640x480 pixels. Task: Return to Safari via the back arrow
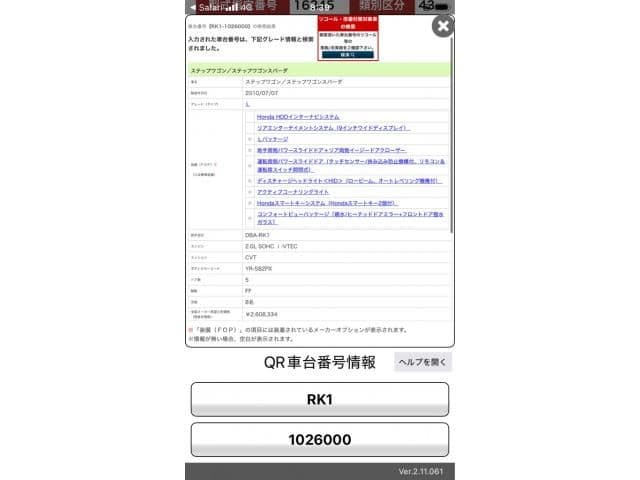coord(192,6)
